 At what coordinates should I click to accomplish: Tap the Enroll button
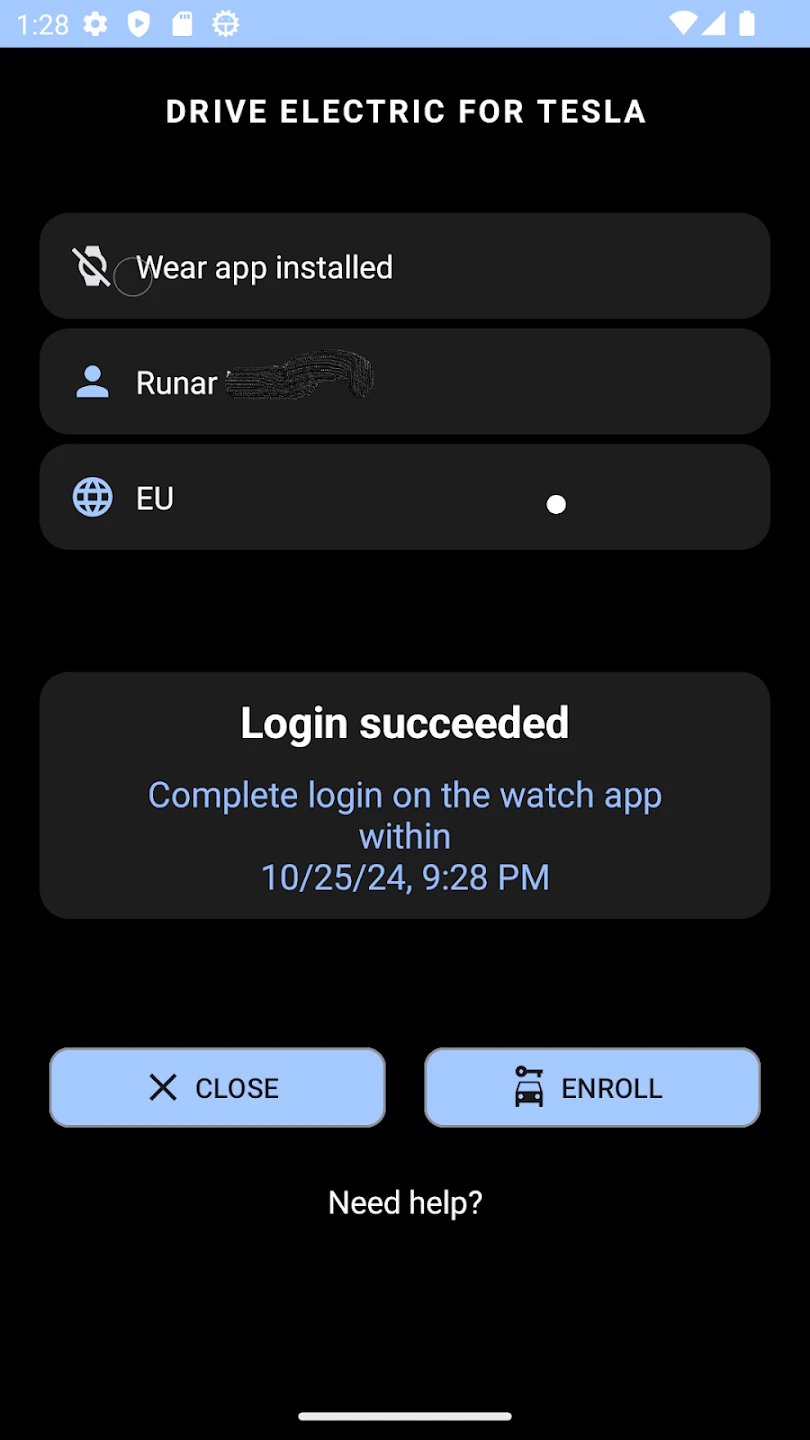pyautogui.click(x=592, y=1087)
